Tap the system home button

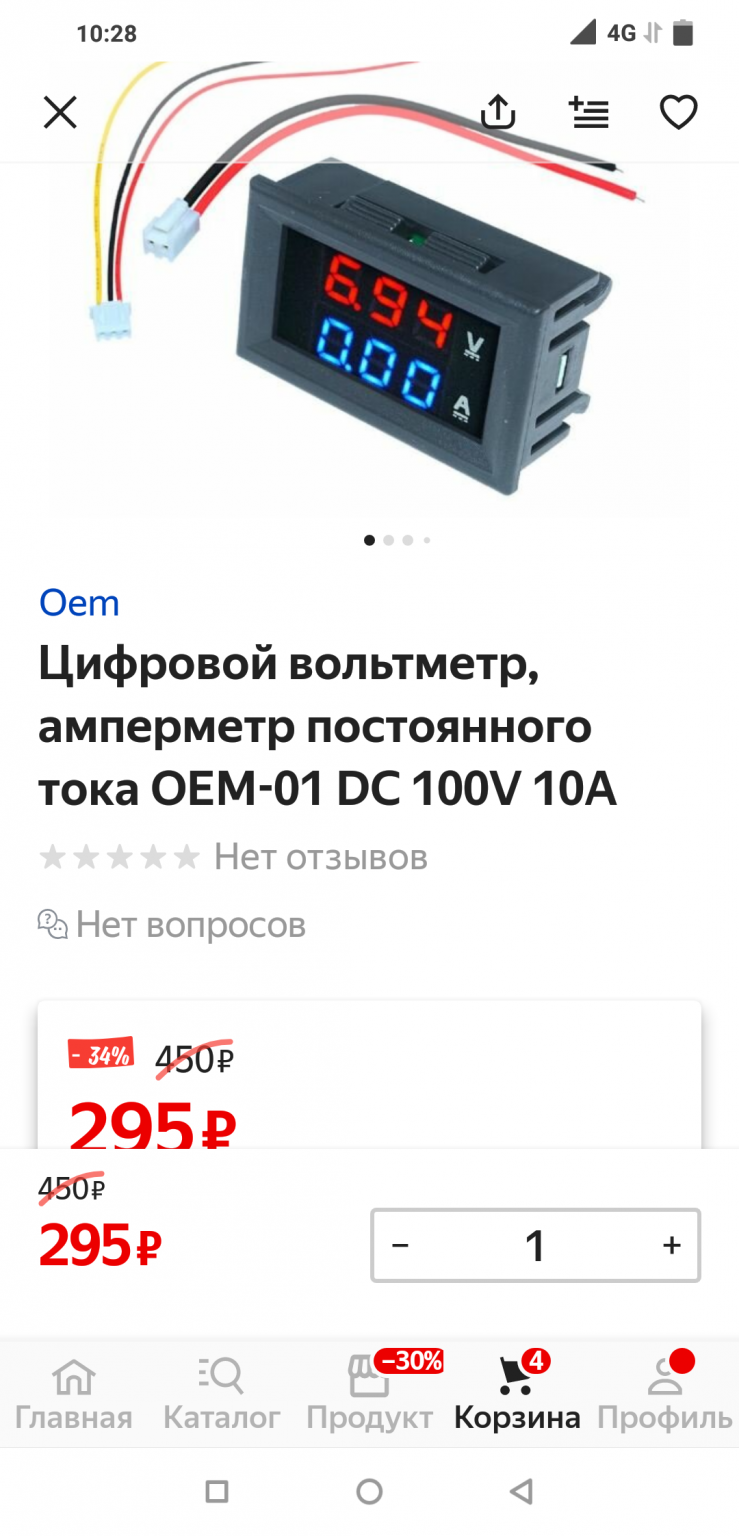coord(369,1492)
